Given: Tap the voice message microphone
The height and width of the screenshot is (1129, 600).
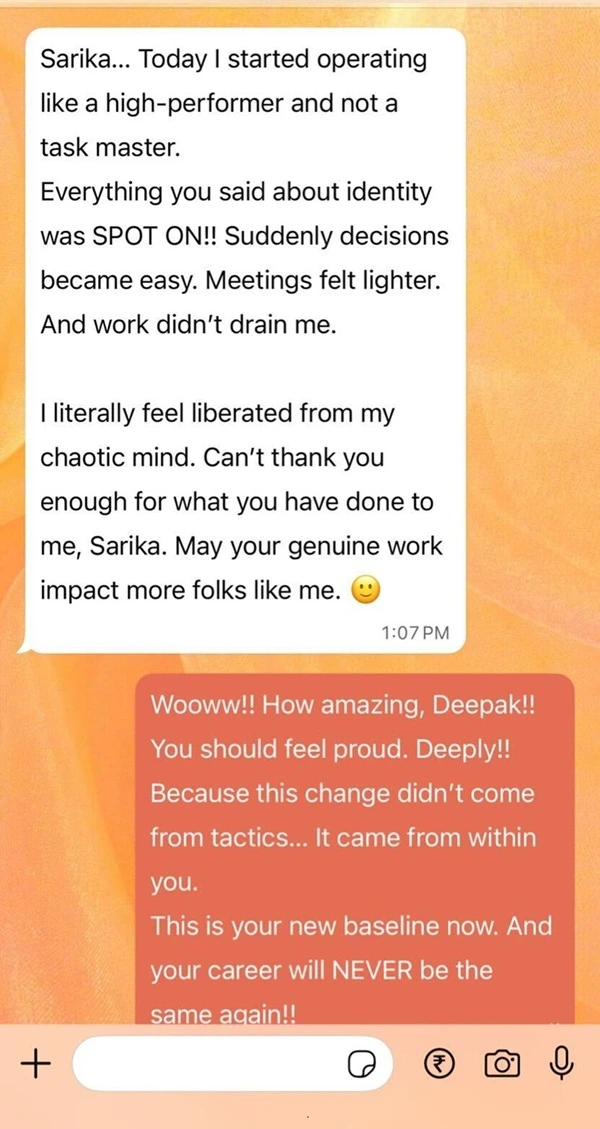Looking at the screenshot, I should pyautogui.click(x=562, y=1063).
